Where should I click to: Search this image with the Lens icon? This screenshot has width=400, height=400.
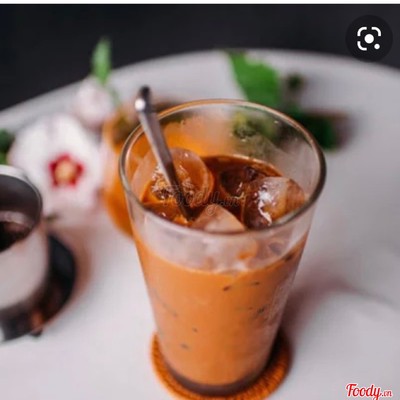pos(369,39)
